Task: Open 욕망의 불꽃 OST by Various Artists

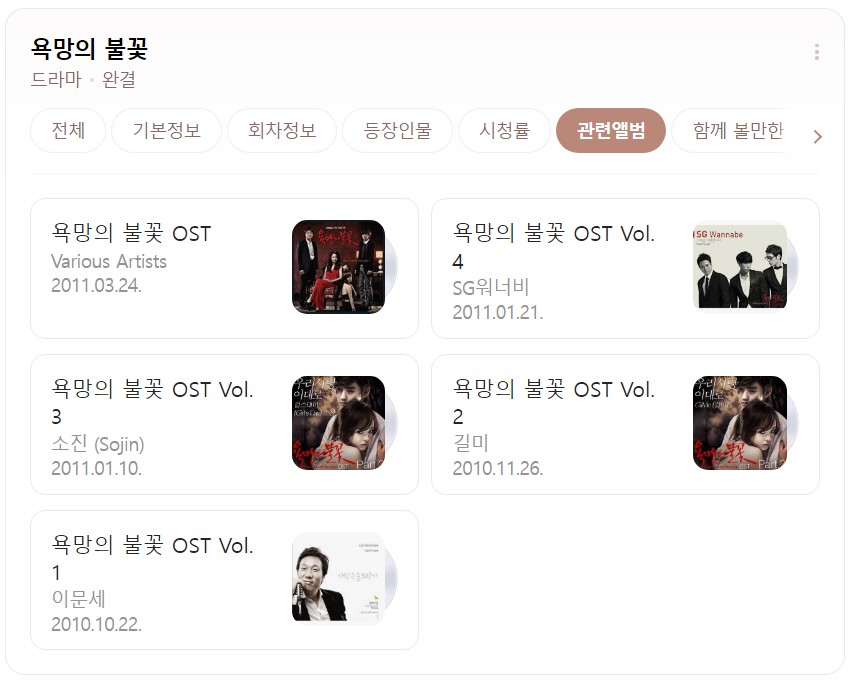Action: [x=224, y=268]
